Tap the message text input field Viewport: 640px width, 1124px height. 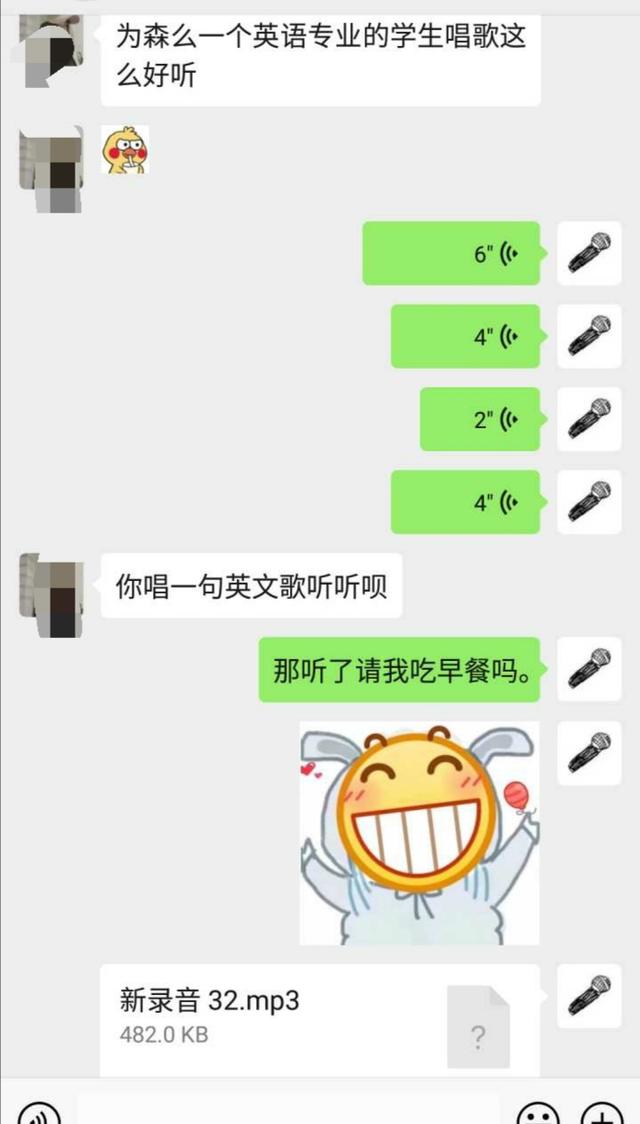tap(288, 1112)
